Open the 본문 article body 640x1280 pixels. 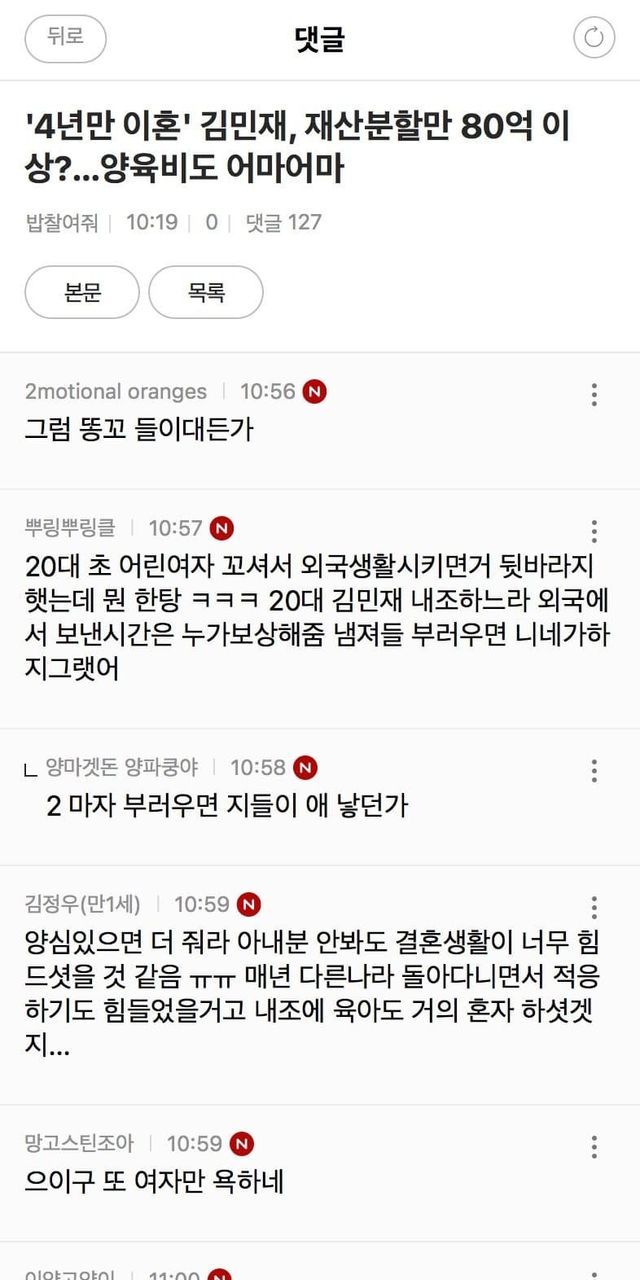(x=82, y=292)
